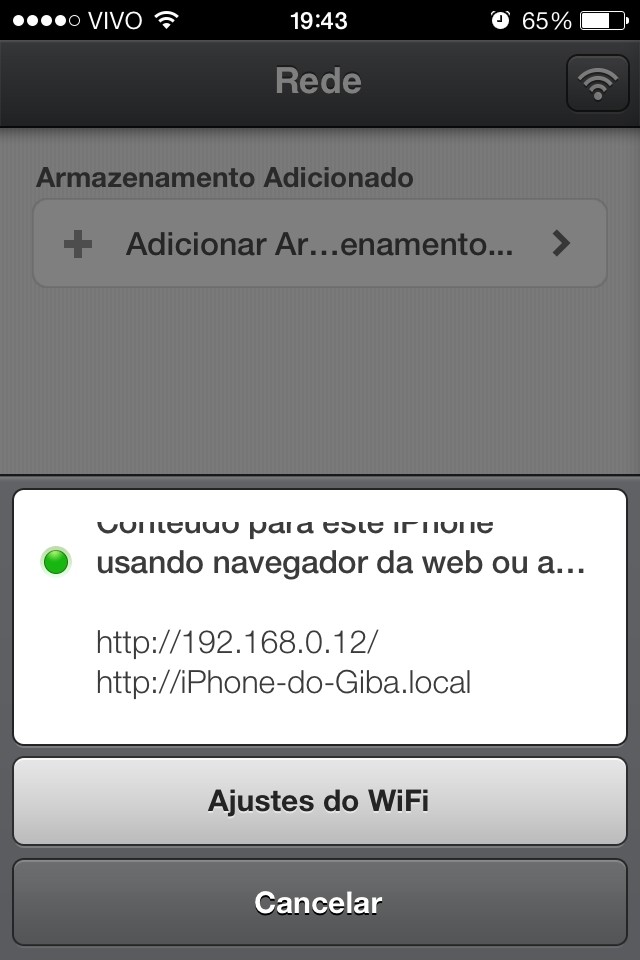Dismiss the sheet with Cancelar
The width and height of the screenshot is (640, 960).
click(x=319, y=903)
